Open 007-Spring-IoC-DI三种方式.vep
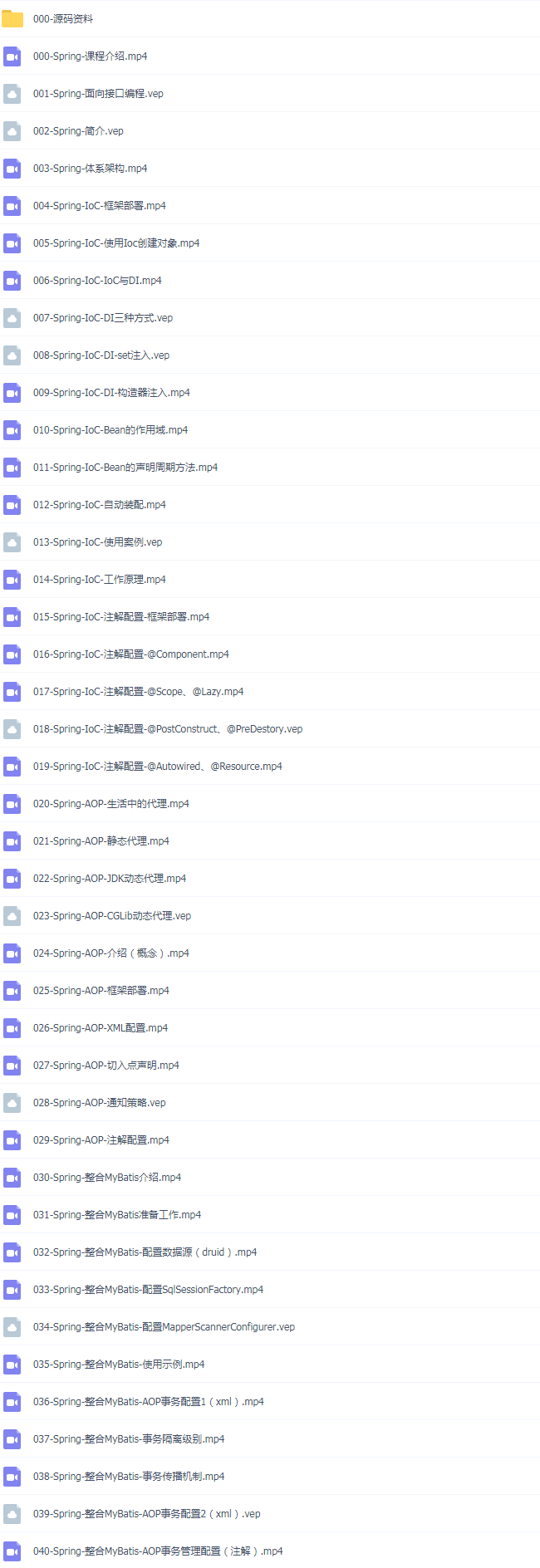The width and height of the screenshot is (540, 1568). point(103,317)
